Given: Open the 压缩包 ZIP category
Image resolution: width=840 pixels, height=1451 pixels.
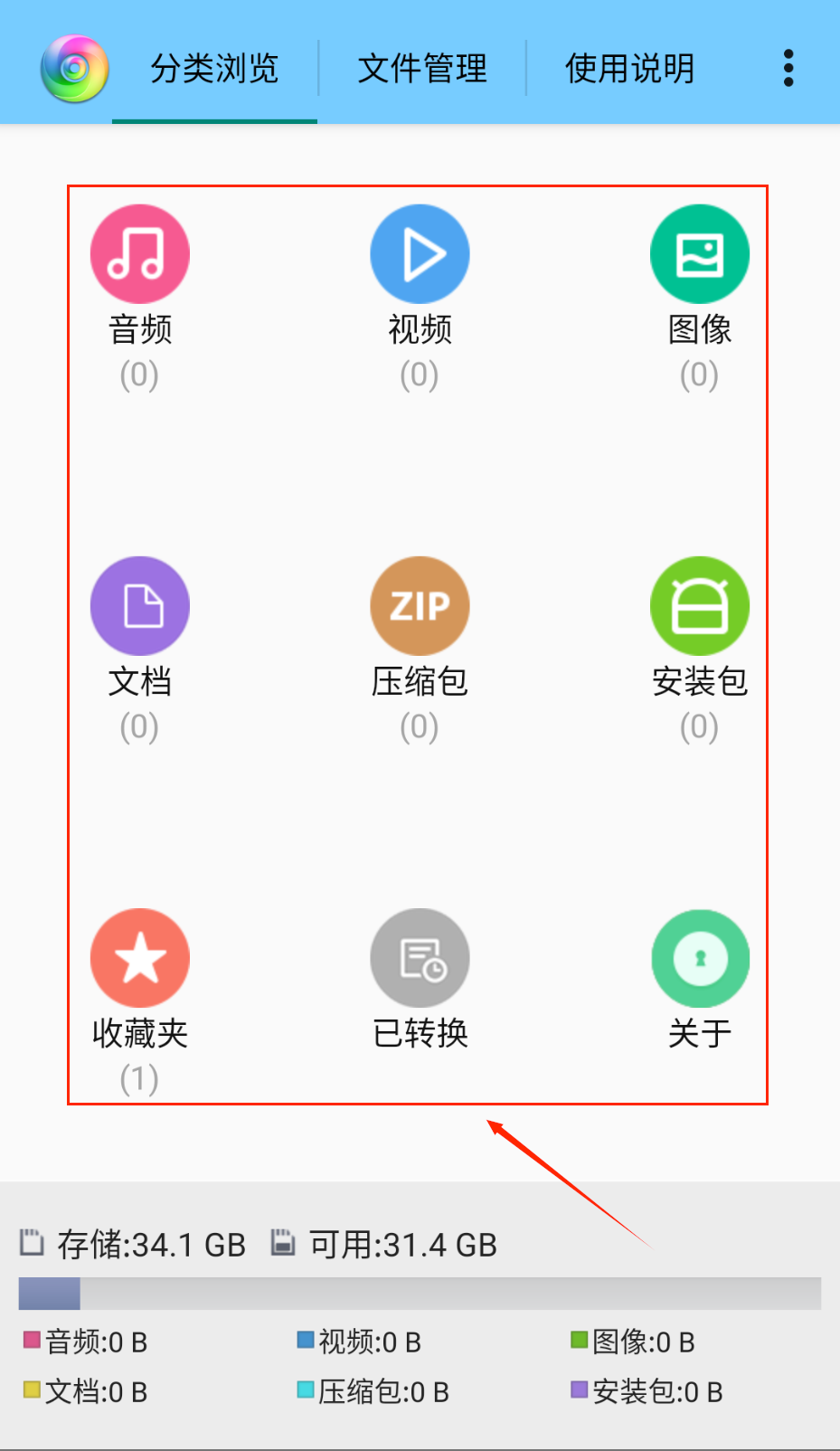Looking at the screenshot, I should coord(420,607).
